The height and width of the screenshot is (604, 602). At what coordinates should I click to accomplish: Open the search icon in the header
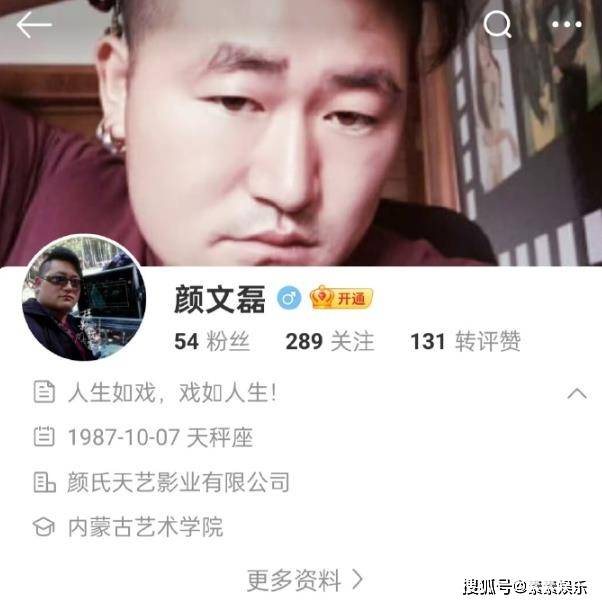tap(497, 24)
